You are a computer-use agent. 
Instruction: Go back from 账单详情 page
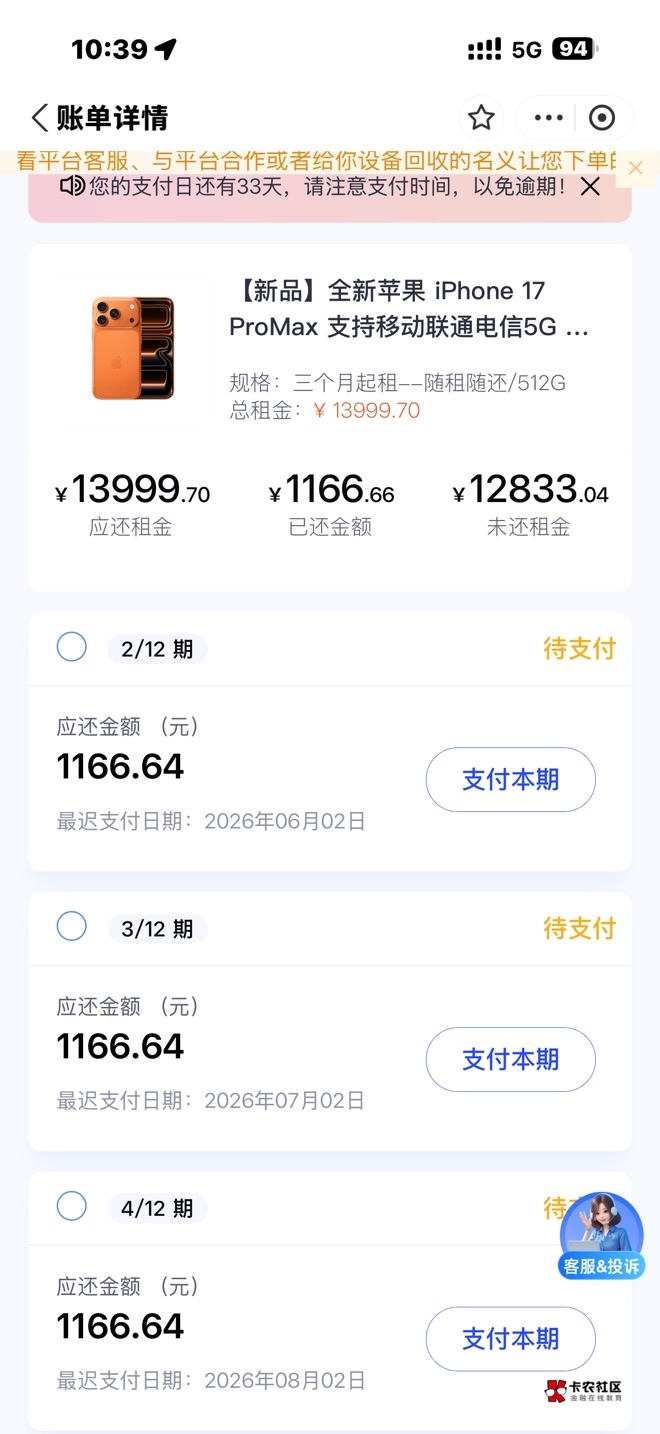click(x=40, y=118)
